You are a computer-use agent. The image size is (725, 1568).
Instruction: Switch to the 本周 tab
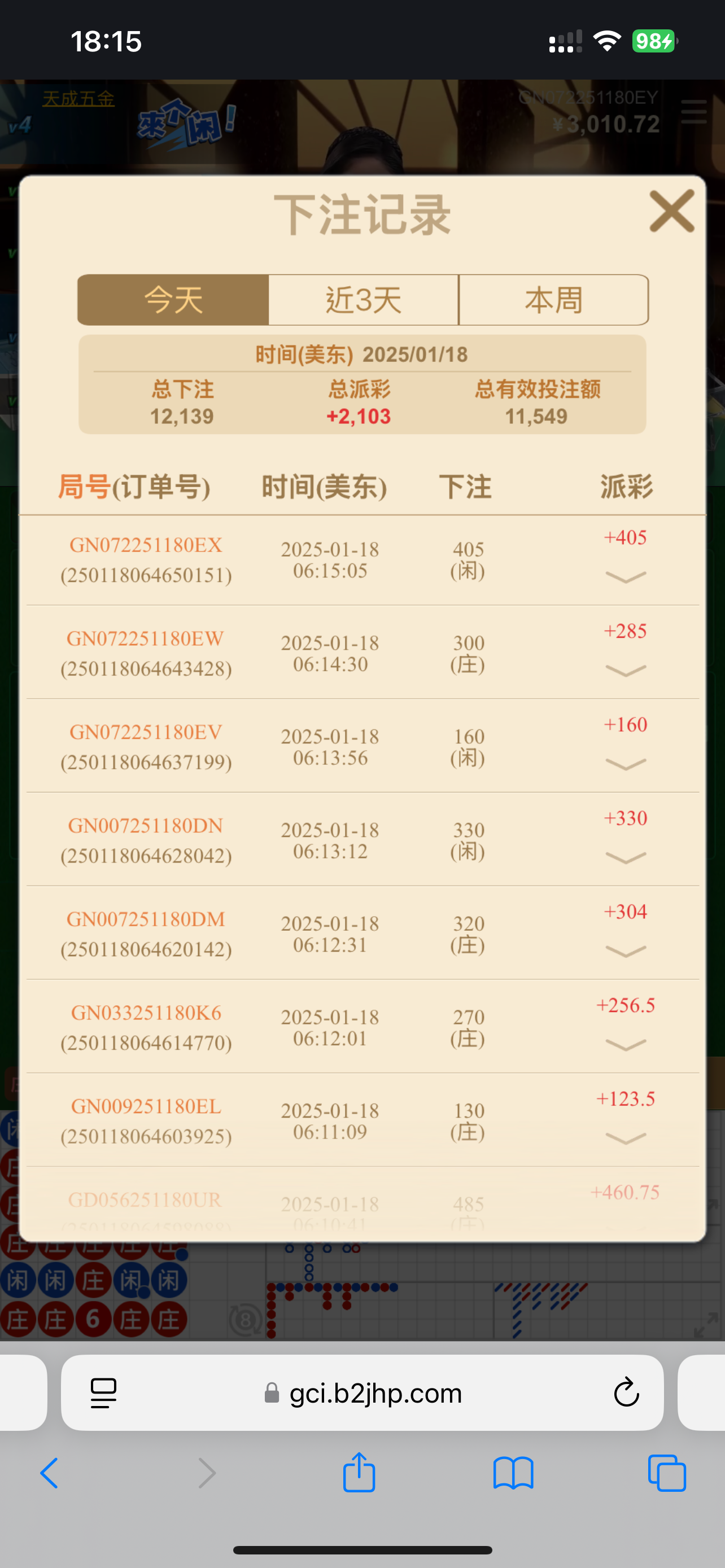pyautogui.click(x=553, y=300)
